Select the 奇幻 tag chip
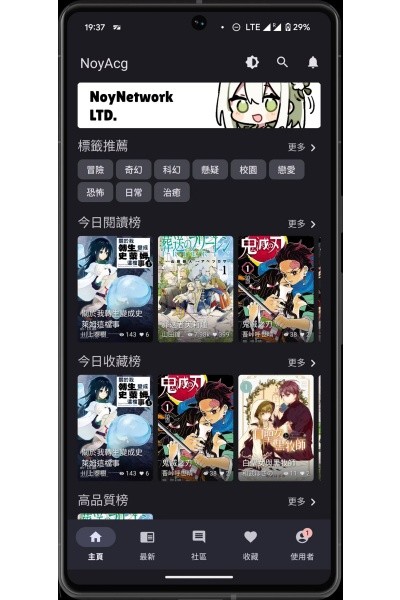This screenshot has height=600, width=400. click(133, 170)
